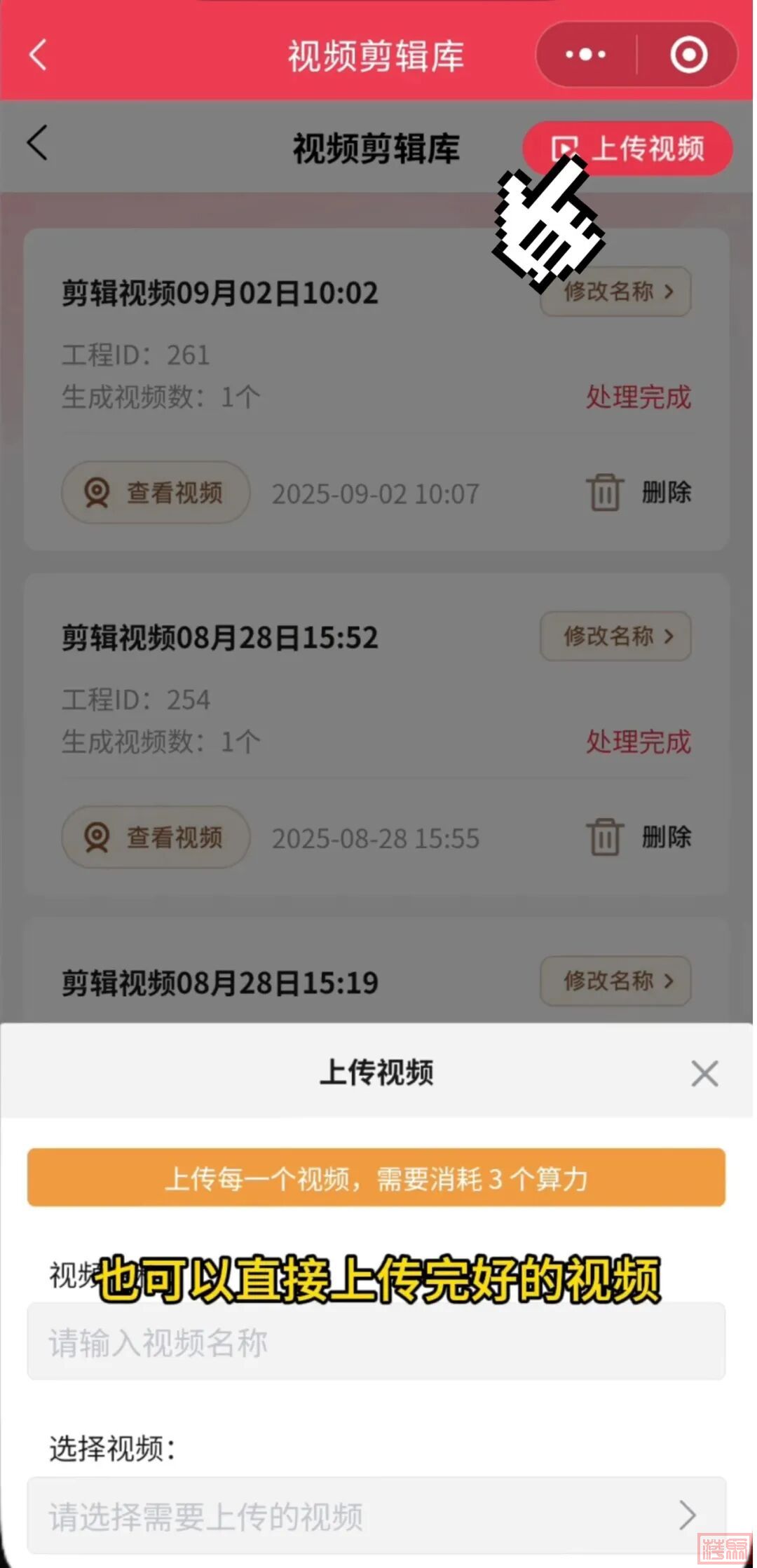Tap the red 上传视频 button
Image resolution: width=757 pixels, height=1568 pixels.
pyautogui.click(x=627, y=148)
